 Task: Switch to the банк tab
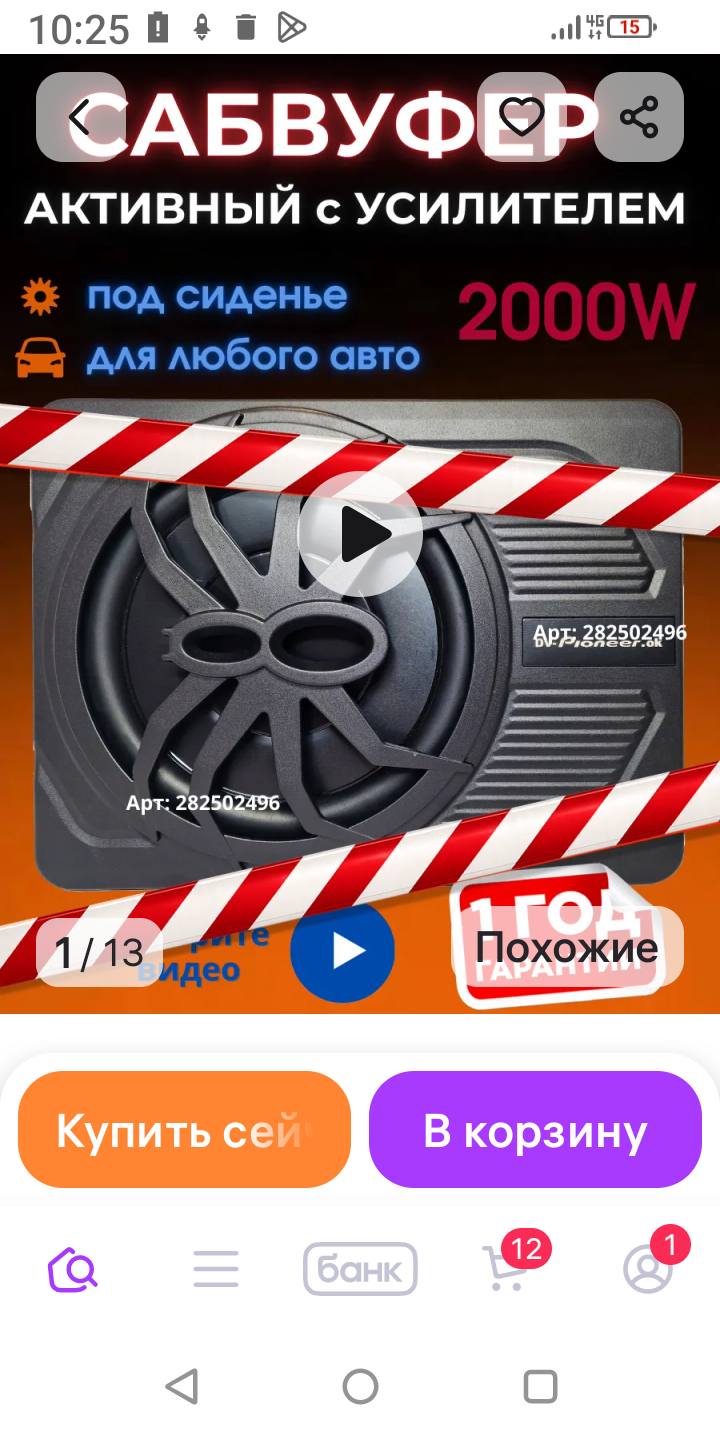[x=360, y=1269]
